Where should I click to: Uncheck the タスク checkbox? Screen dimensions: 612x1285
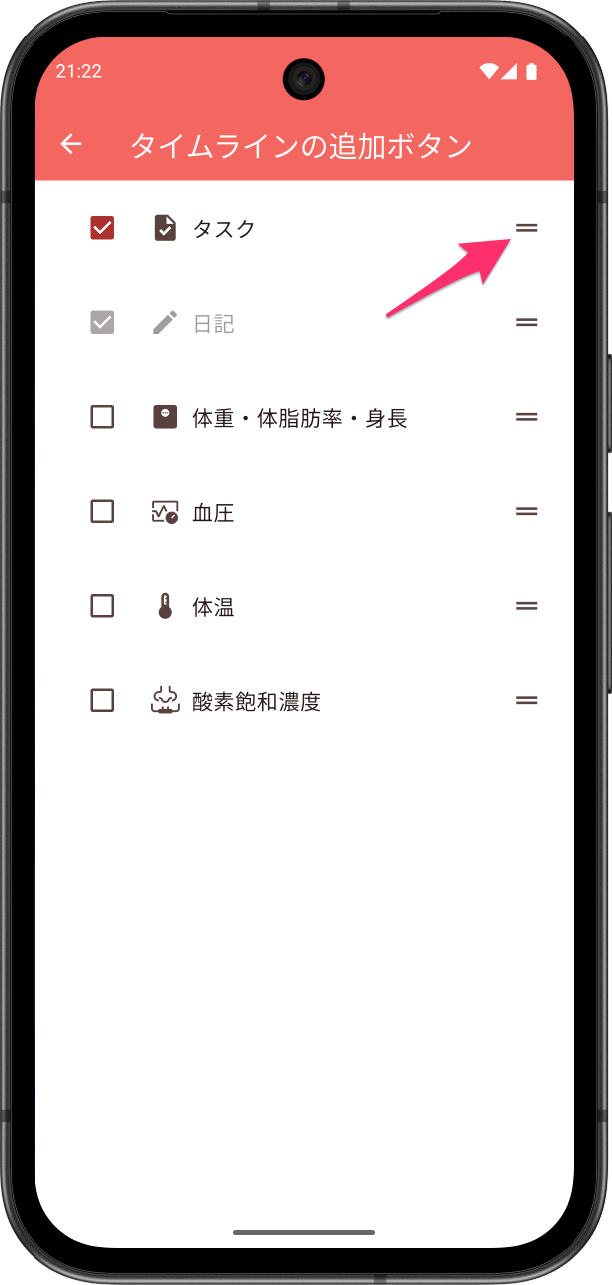tap(102, 228)
